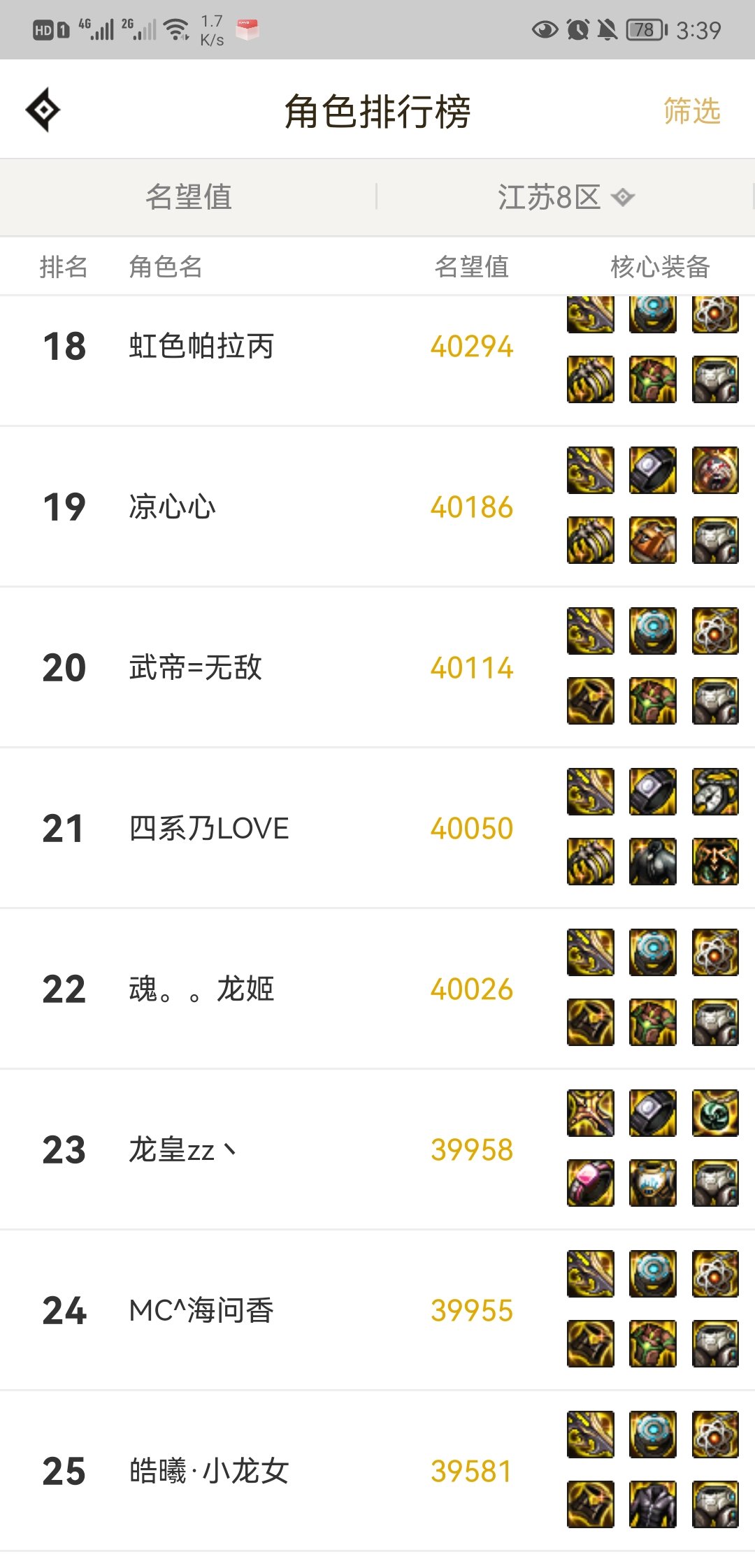View rank 22 character 魂。。龙姬
This screenshot has width=755, height=1568.
tap(377, 989)
